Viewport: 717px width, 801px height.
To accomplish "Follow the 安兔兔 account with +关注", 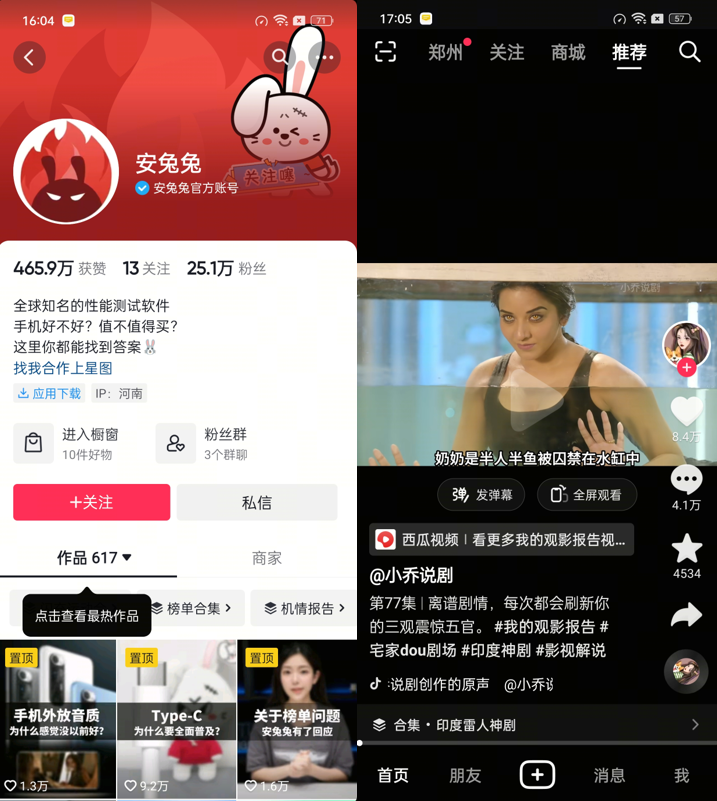I will (x=92, y=502).
